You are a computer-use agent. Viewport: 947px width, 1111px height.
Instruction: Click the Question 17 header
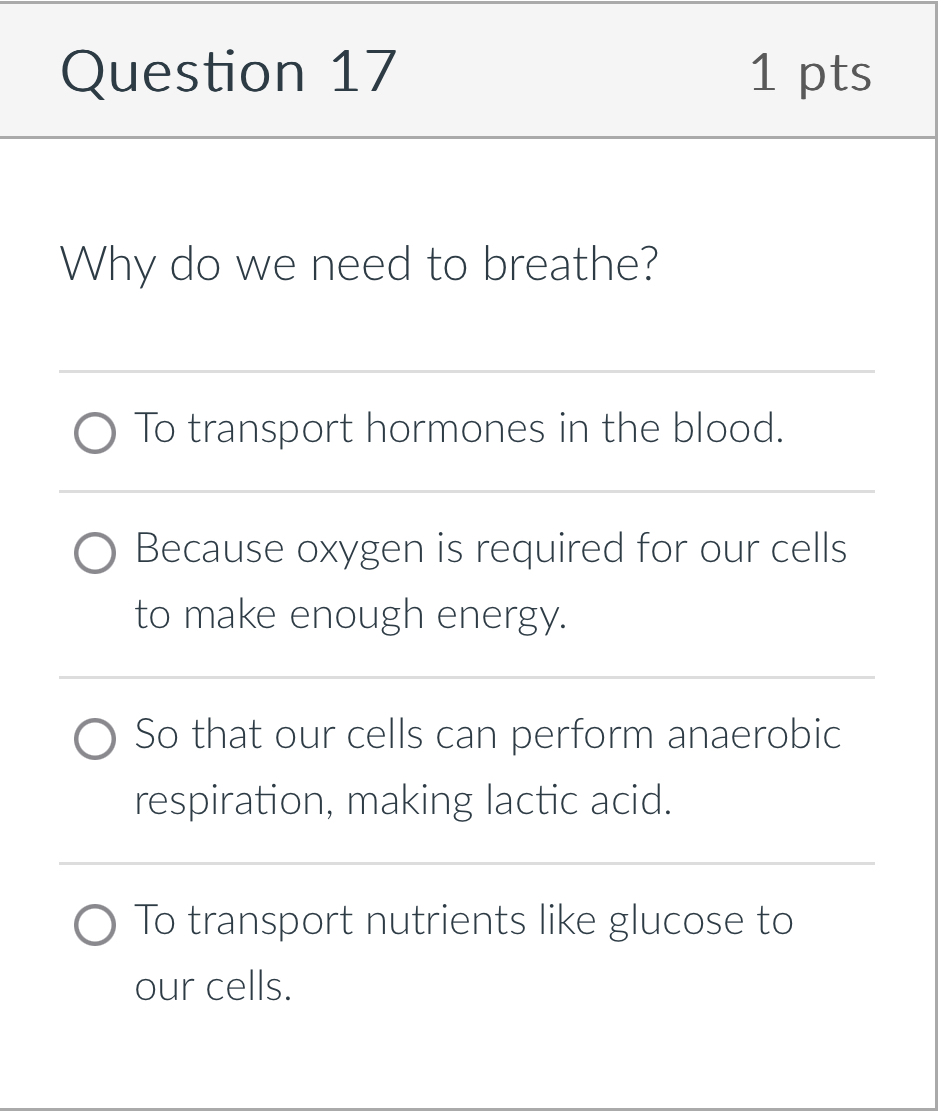pyautogui.click(x=228, y=70)
